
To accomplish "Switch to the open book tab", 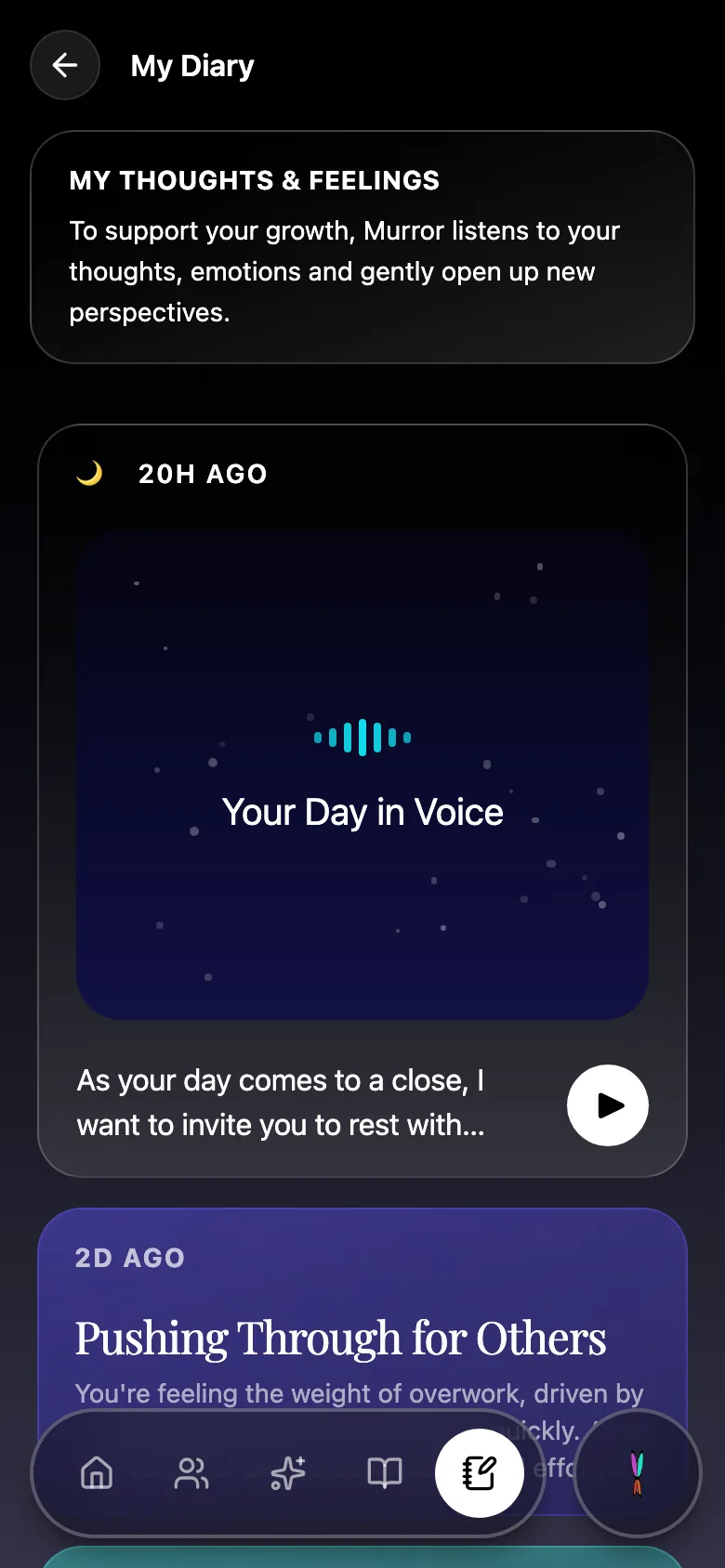I will pos(384,1473).
